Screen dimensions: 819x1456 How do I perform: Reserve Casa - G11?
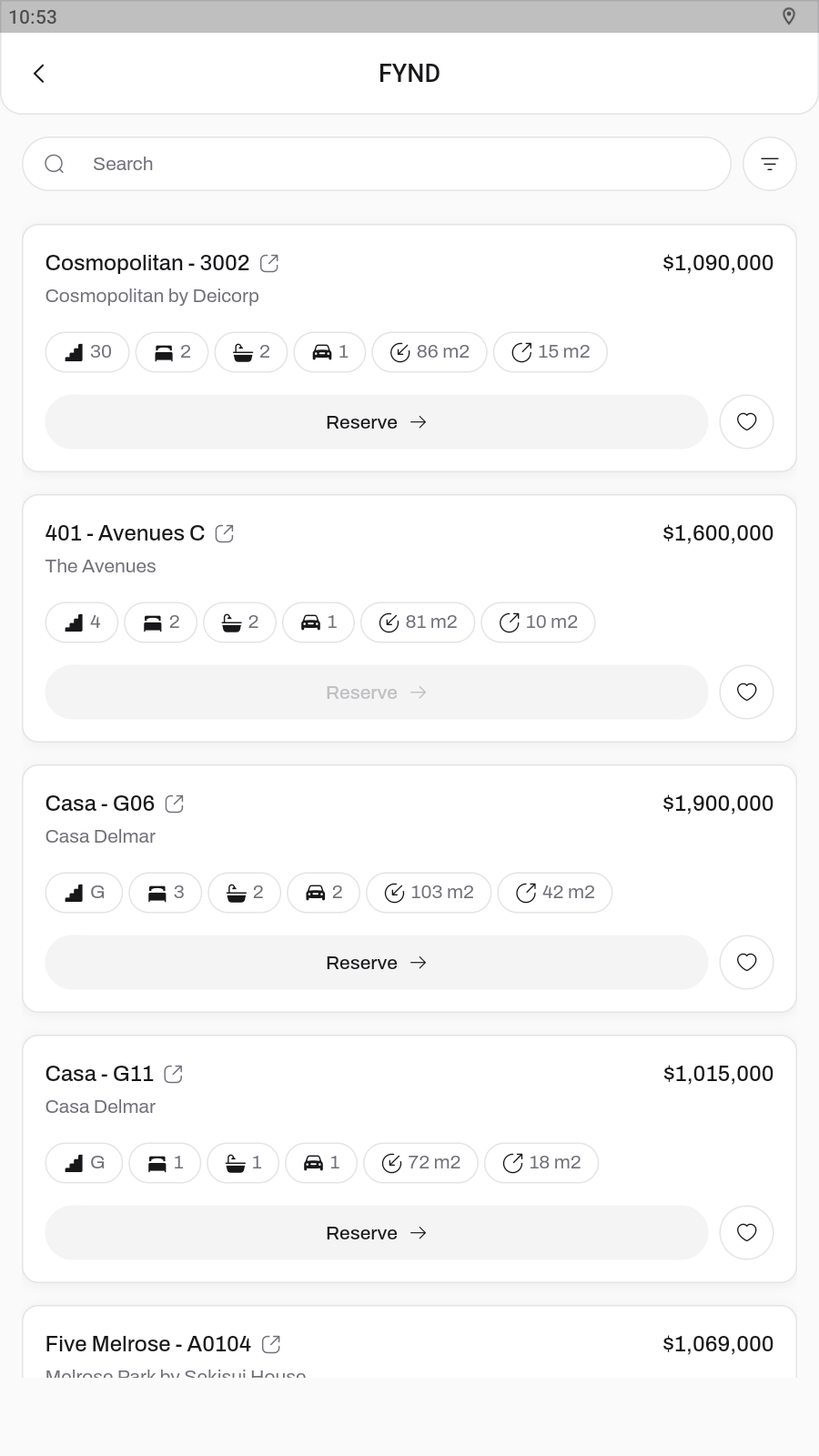pos(376,1233)
